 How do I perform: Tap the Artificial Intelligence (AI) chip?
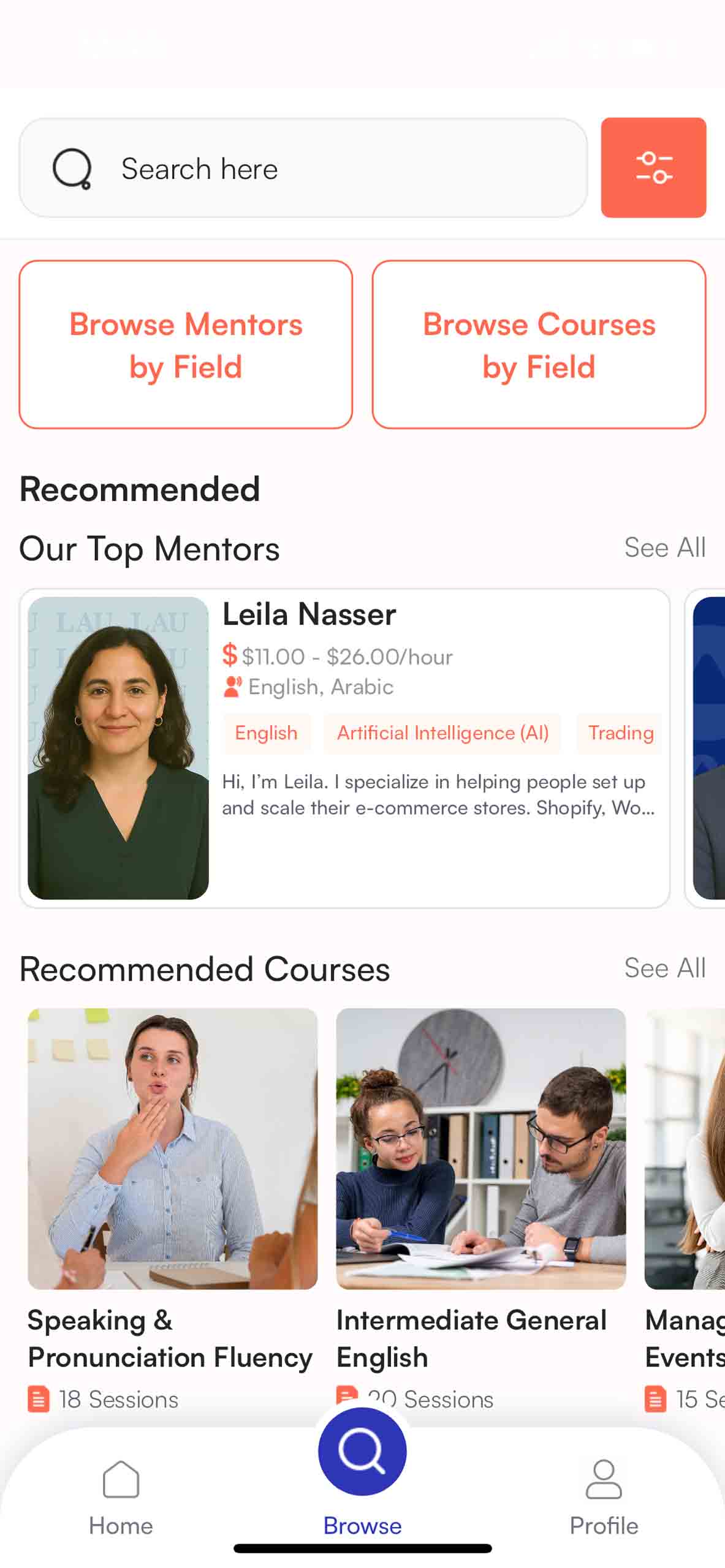tap(442, 733)
